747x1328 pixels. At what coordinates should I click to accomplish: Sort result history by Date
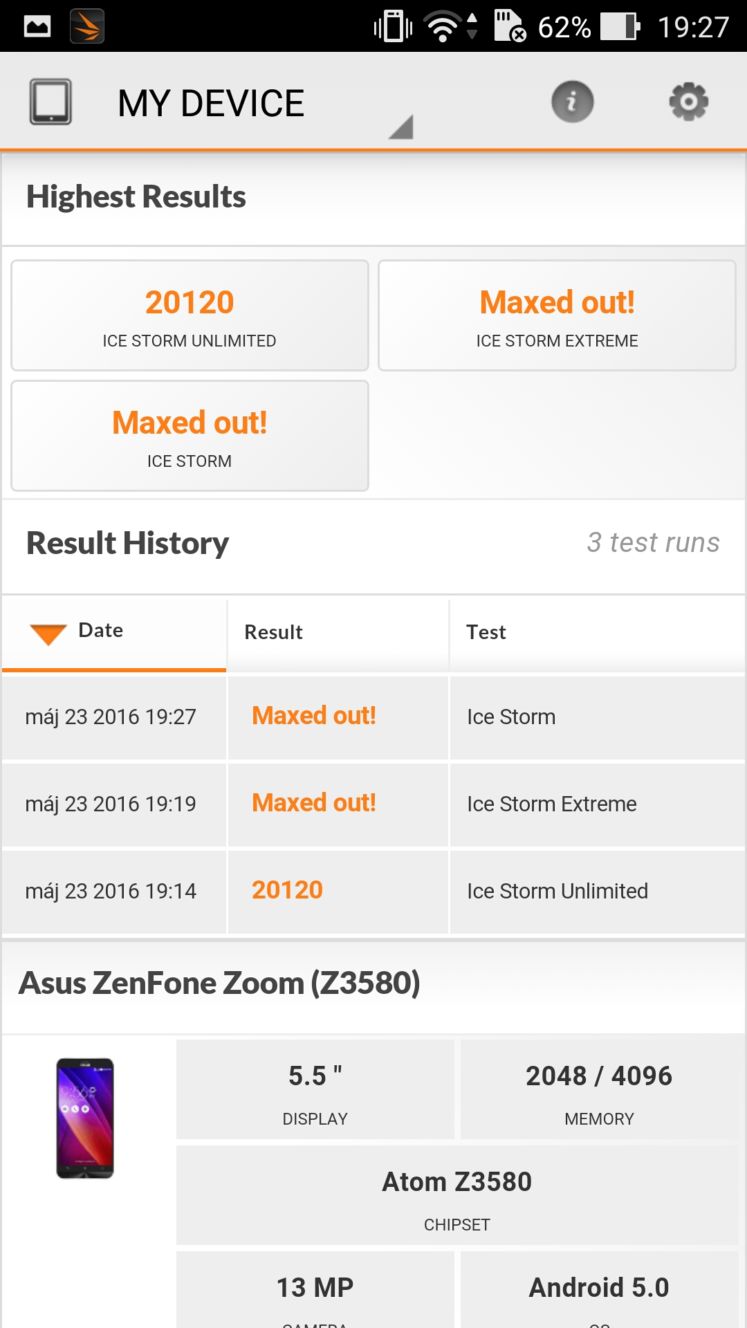(114, 632)
